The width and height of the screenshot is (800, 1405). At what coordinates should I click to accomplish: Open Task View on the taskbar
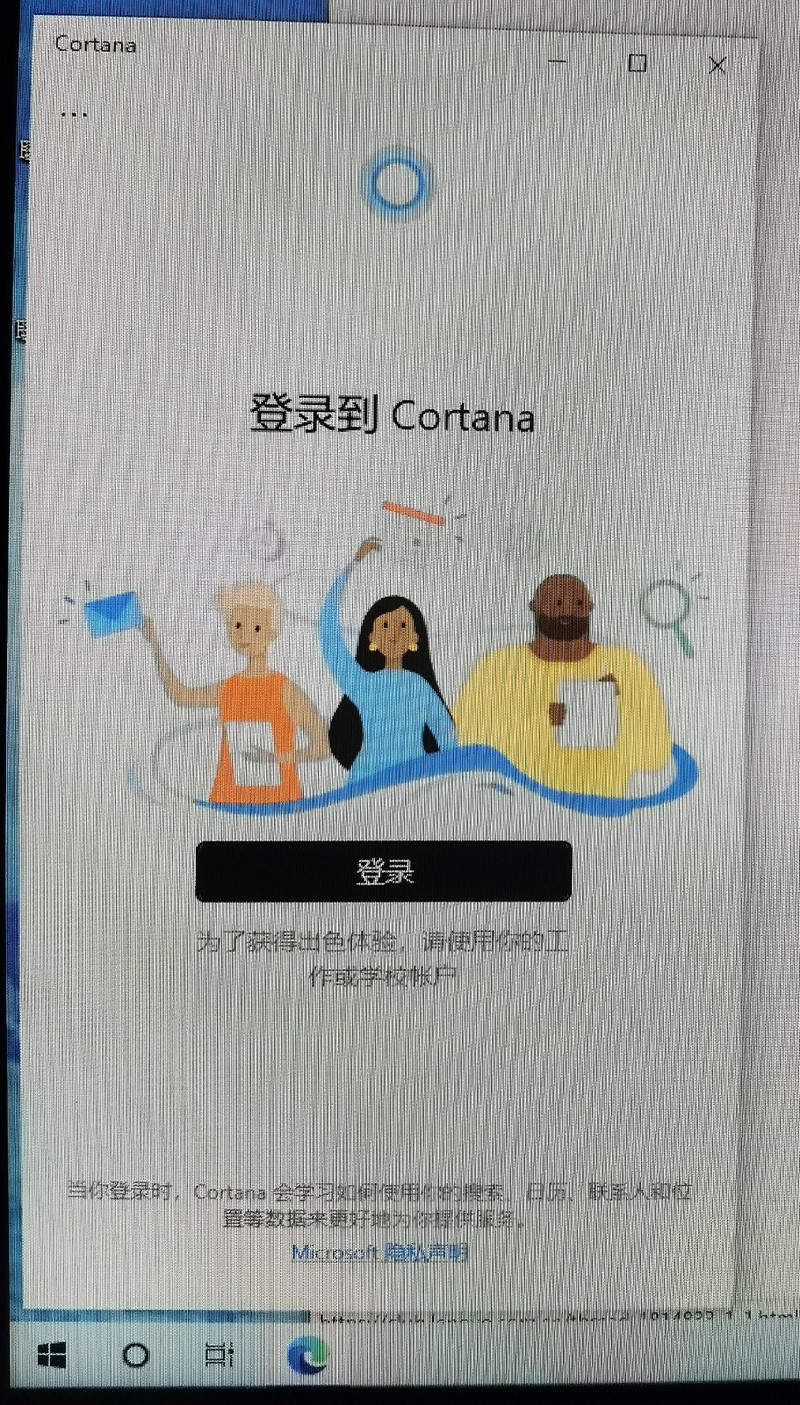pos(216,1356)
